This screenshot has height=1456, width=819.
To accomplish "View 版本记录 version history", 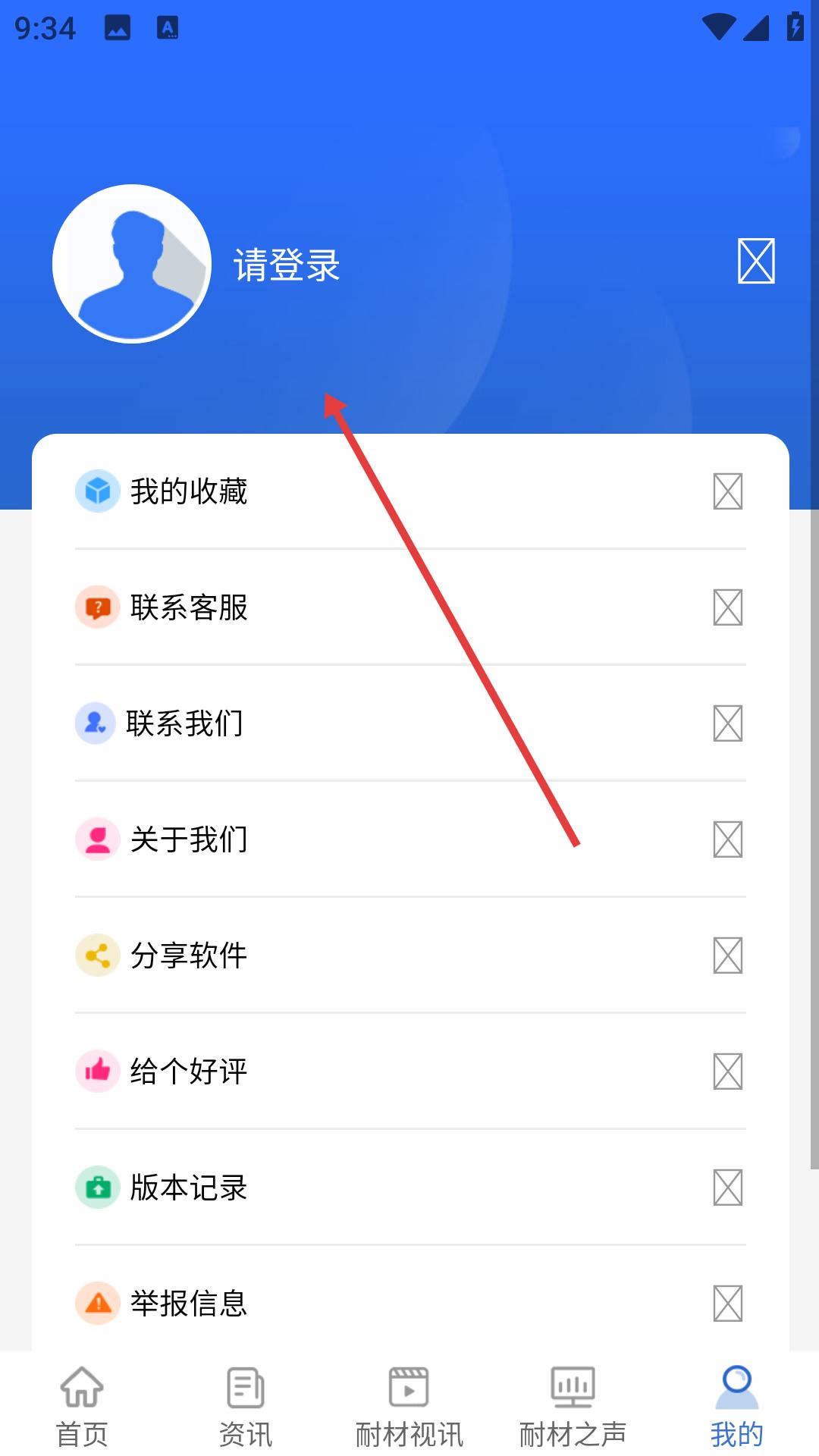I will pos(409,1188).
